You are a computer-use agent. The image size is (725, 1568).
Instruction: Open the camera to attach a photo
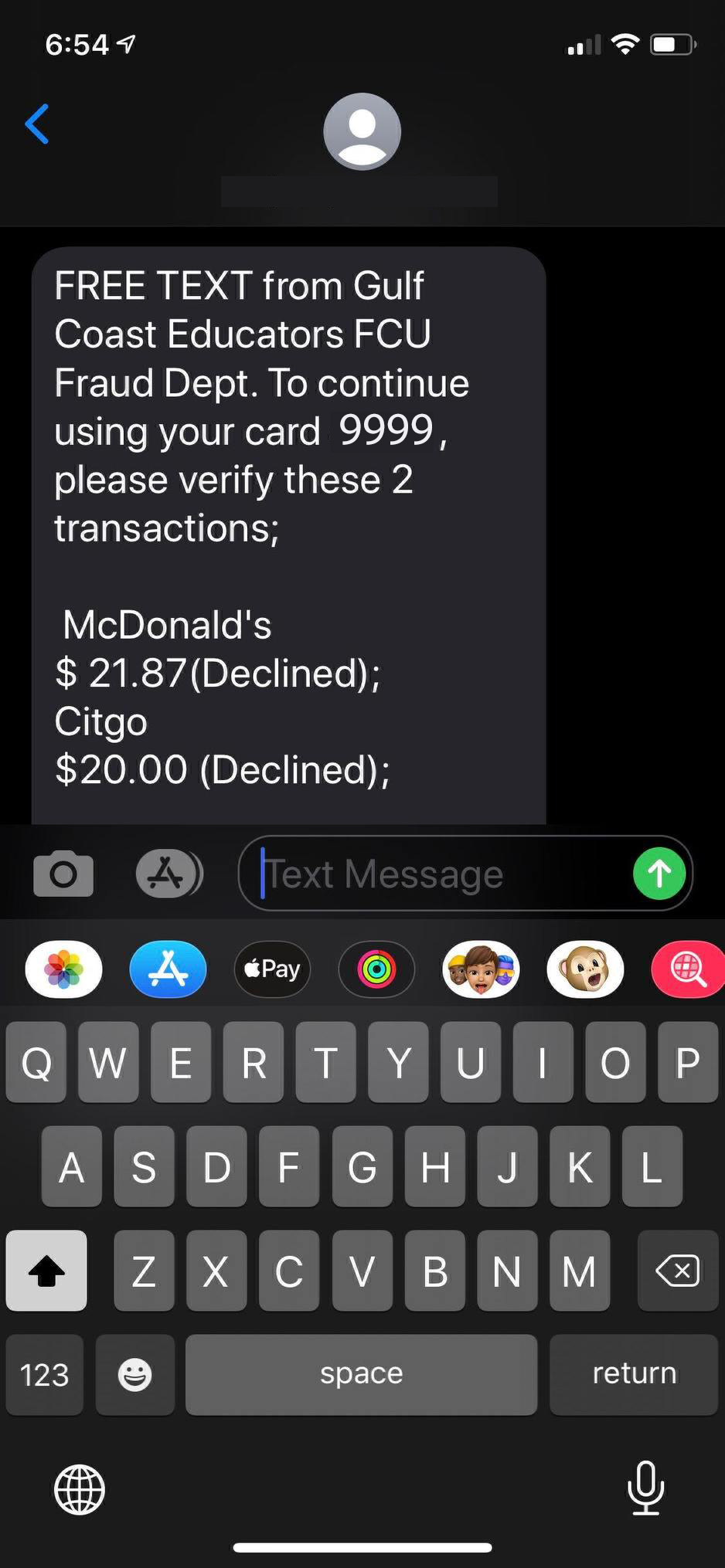(63, 874)
